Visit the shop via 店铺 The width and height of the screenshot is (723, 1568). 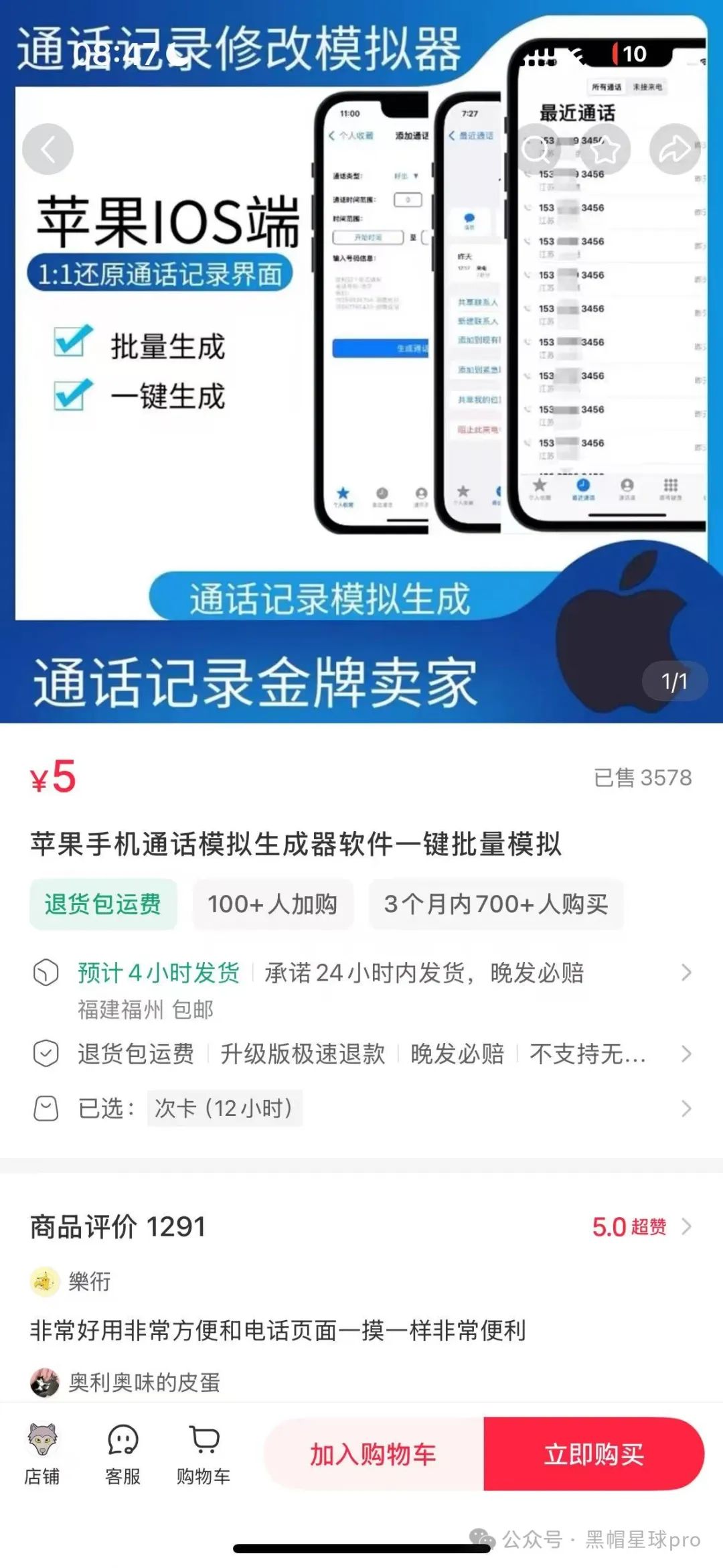(42, 1454)
